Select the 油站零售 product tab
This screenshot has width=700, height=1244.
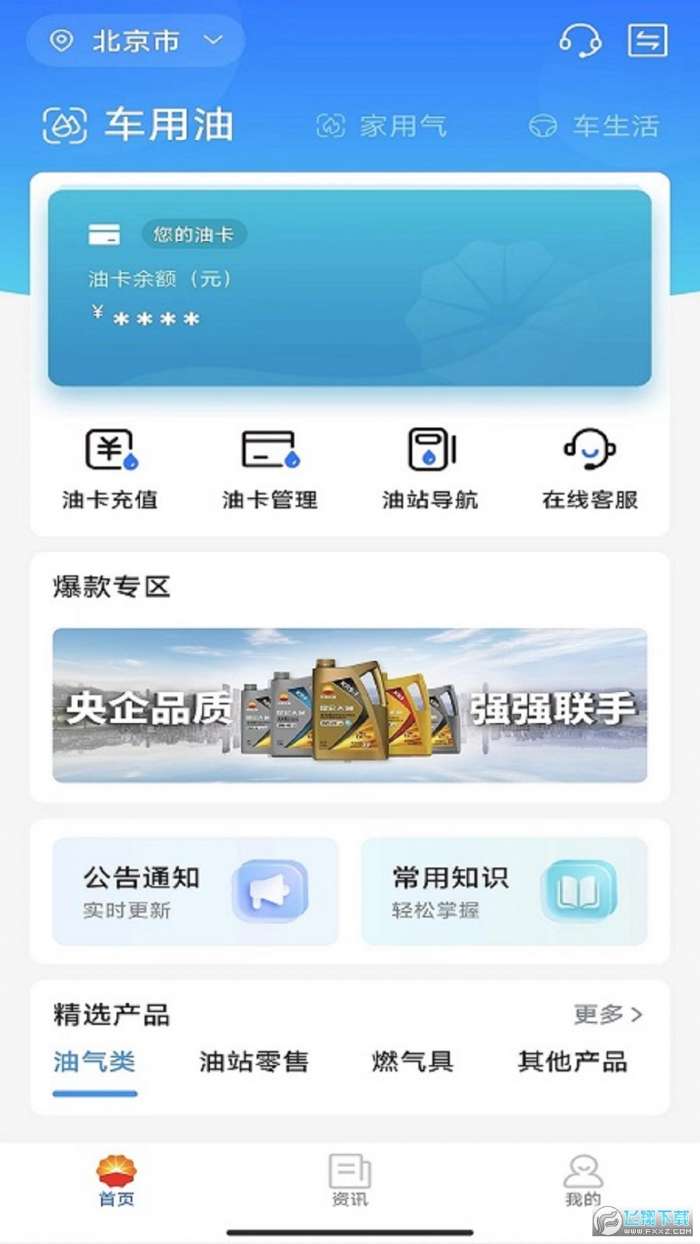254,1062
